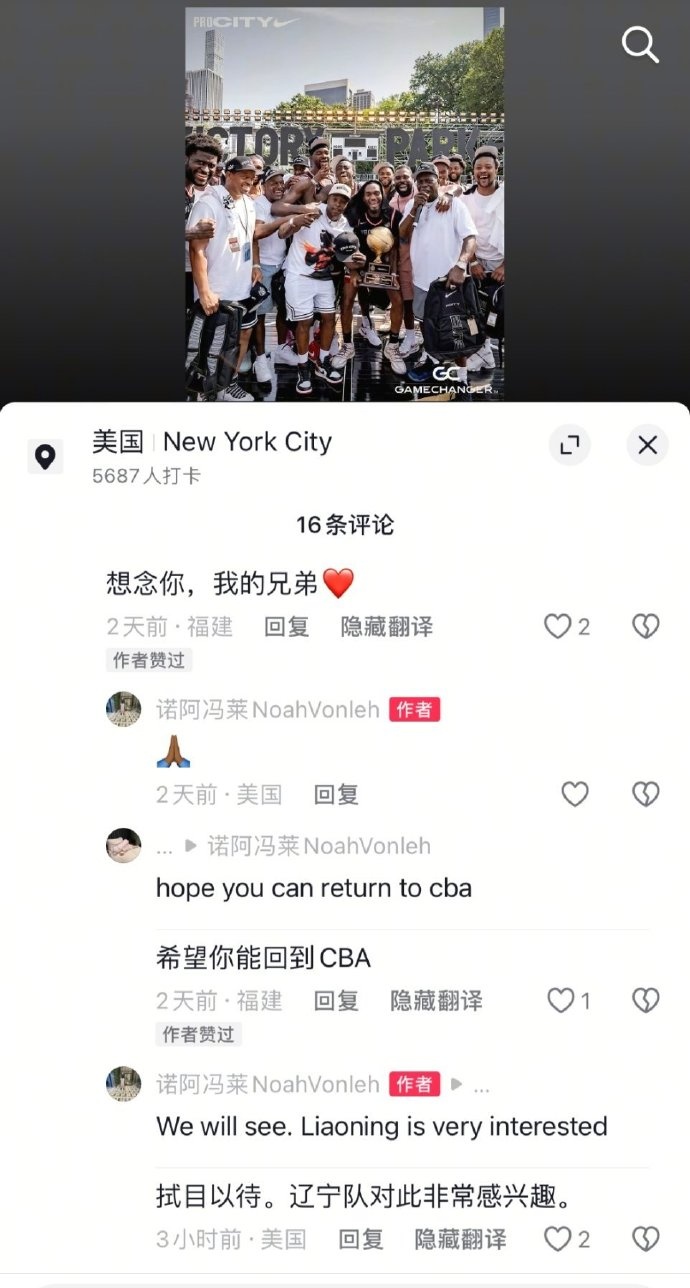The image size is (690, 1288).
Task: Hide translation under 想念你，我的兄弟
Action: point(386,627)
